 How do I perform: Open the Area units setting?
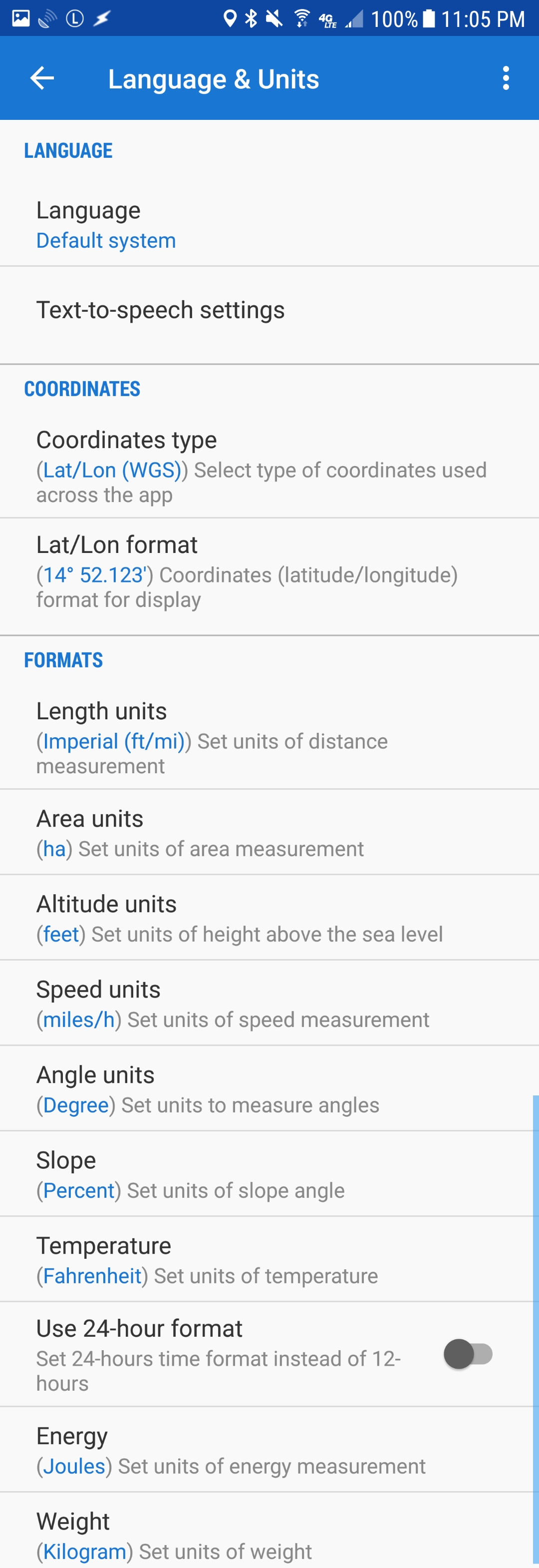269,833
